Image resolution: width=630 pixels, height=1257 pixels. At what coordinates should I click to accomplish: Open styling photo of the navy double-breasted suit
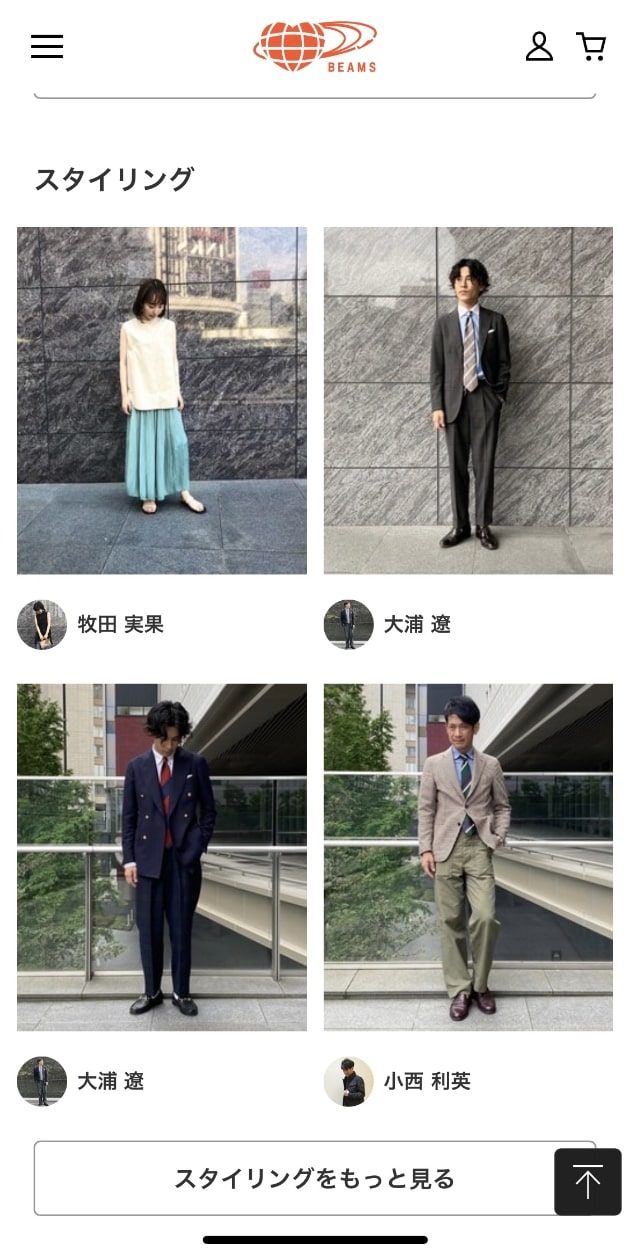162,857
